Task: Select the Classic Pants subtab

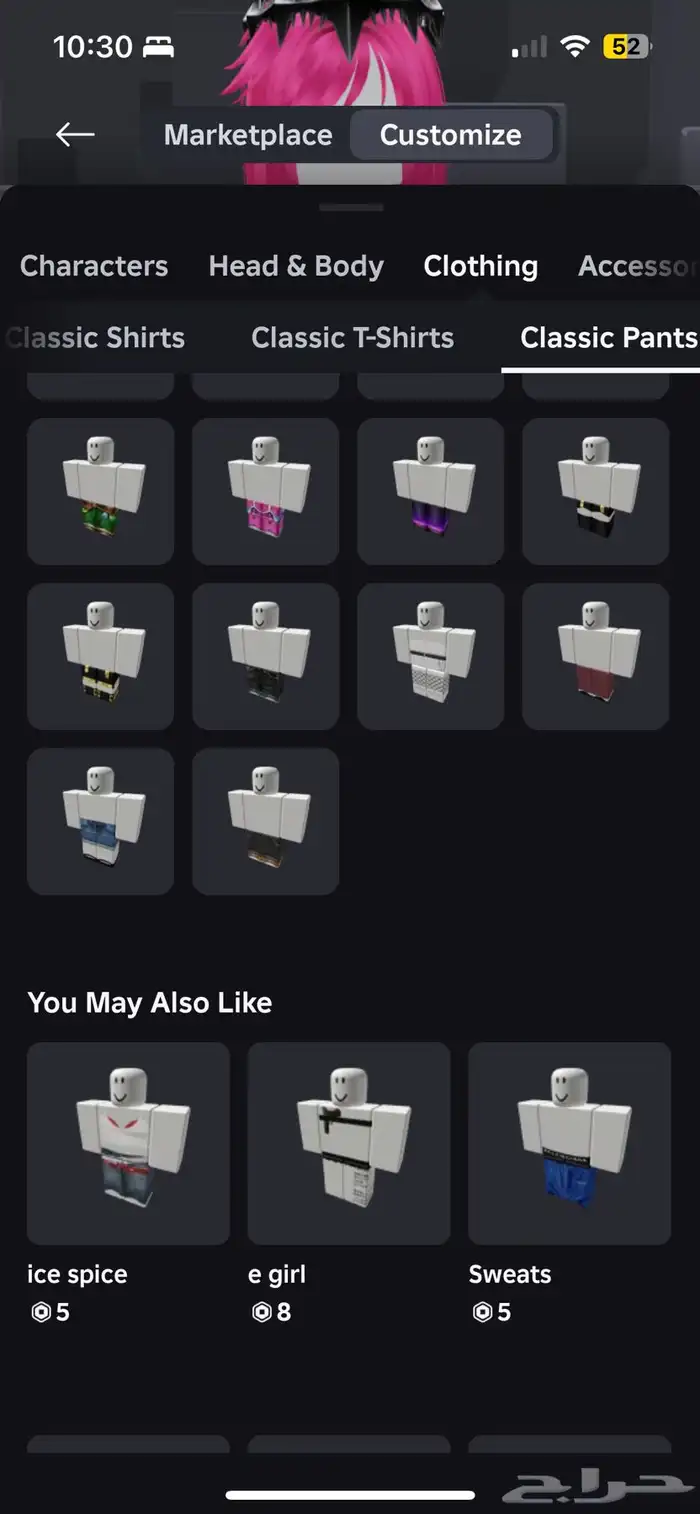Action: point(607,338)
